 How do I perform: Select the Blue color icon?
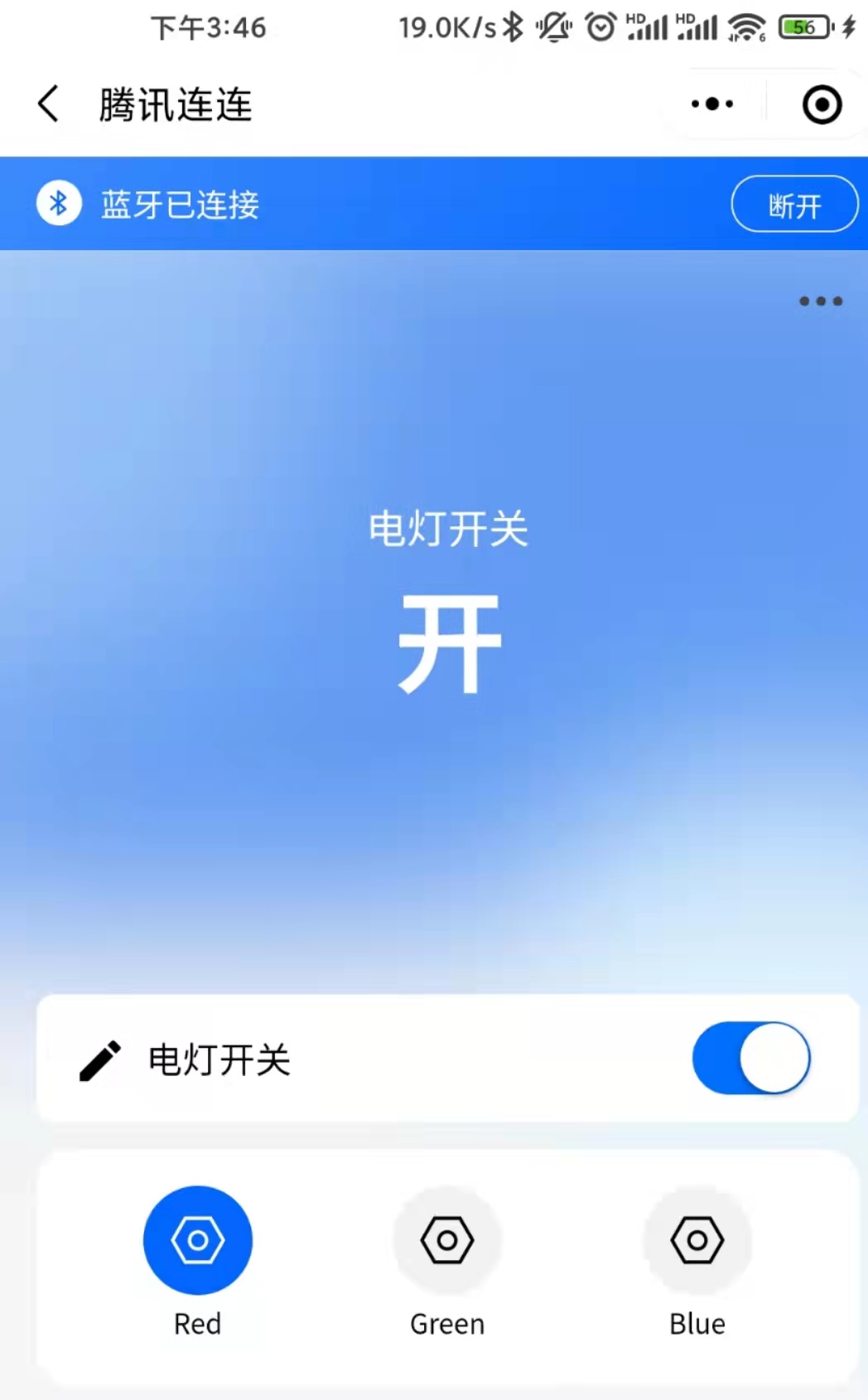[696, 1240]
